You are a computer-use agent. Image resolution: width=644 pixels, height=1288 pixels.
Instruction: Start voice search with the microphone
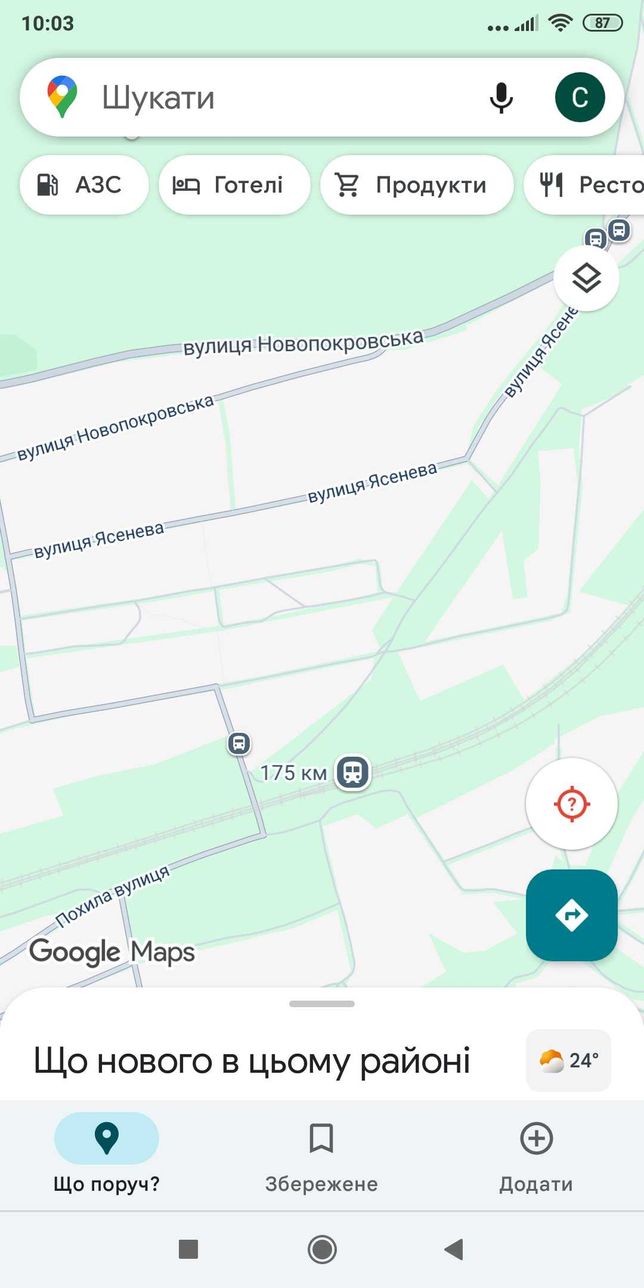coord(501,97)
